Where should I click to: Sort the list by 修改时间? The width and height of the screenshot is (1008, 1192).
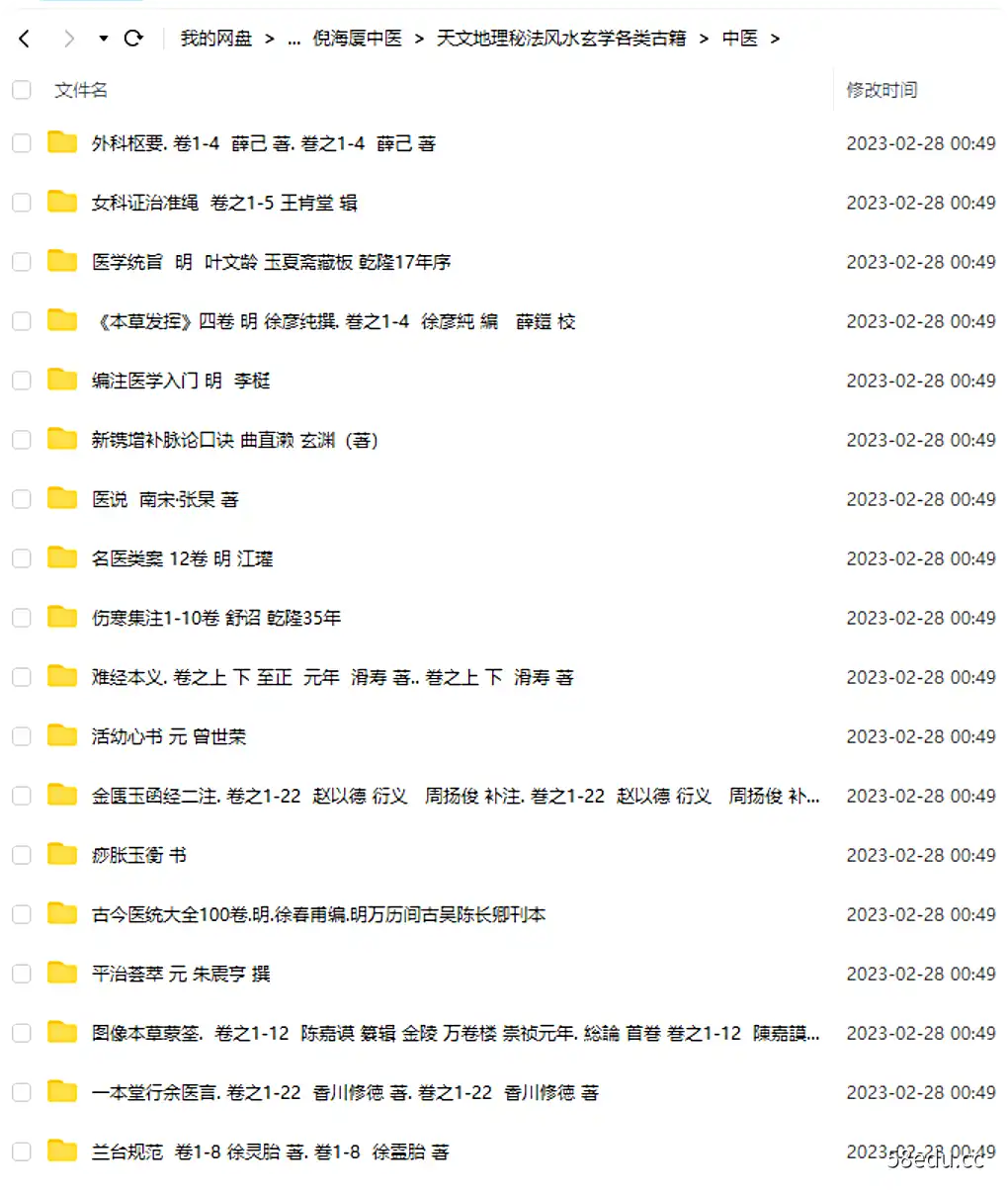(x=881, y=90)
